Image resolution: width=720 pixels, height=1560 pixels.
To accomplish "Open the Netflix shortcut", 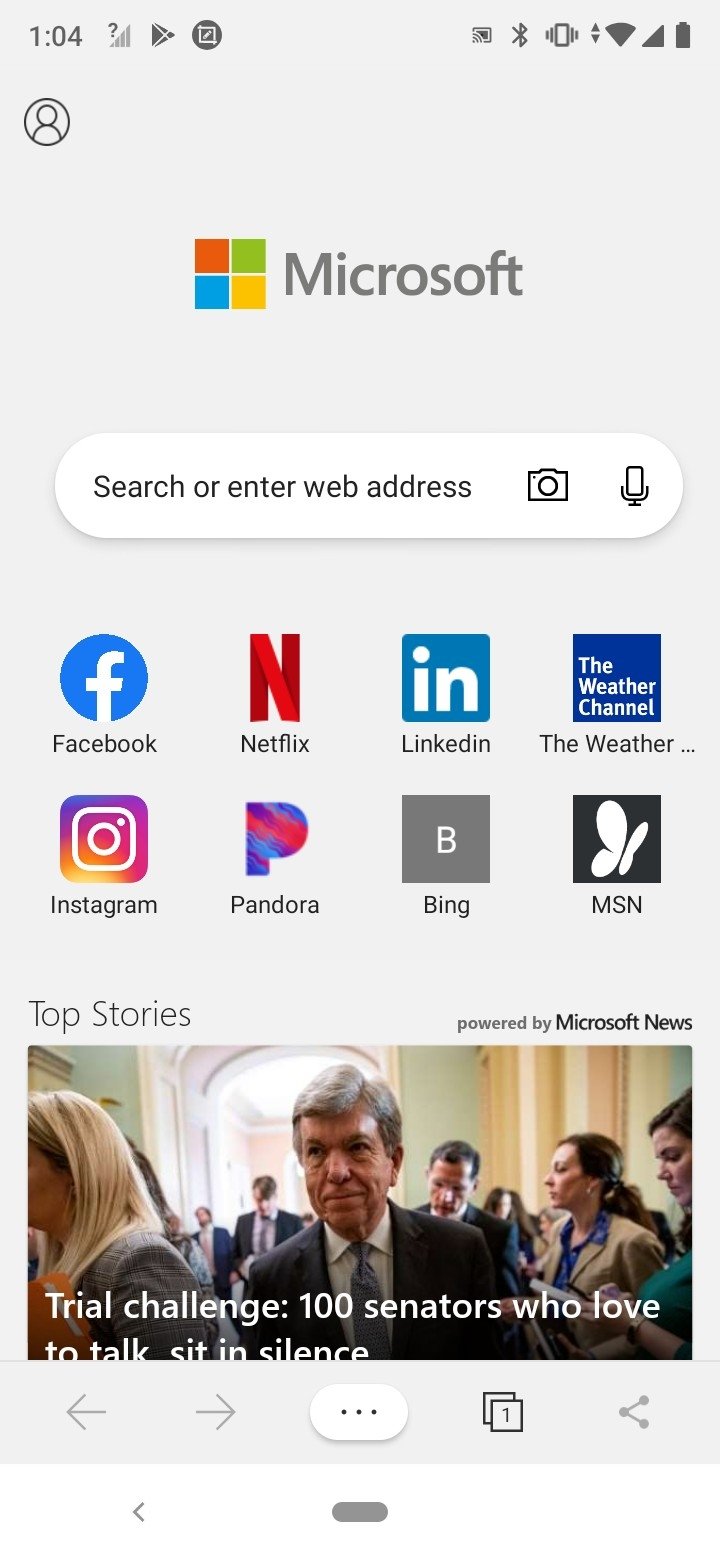I will (x=275, y=678).
